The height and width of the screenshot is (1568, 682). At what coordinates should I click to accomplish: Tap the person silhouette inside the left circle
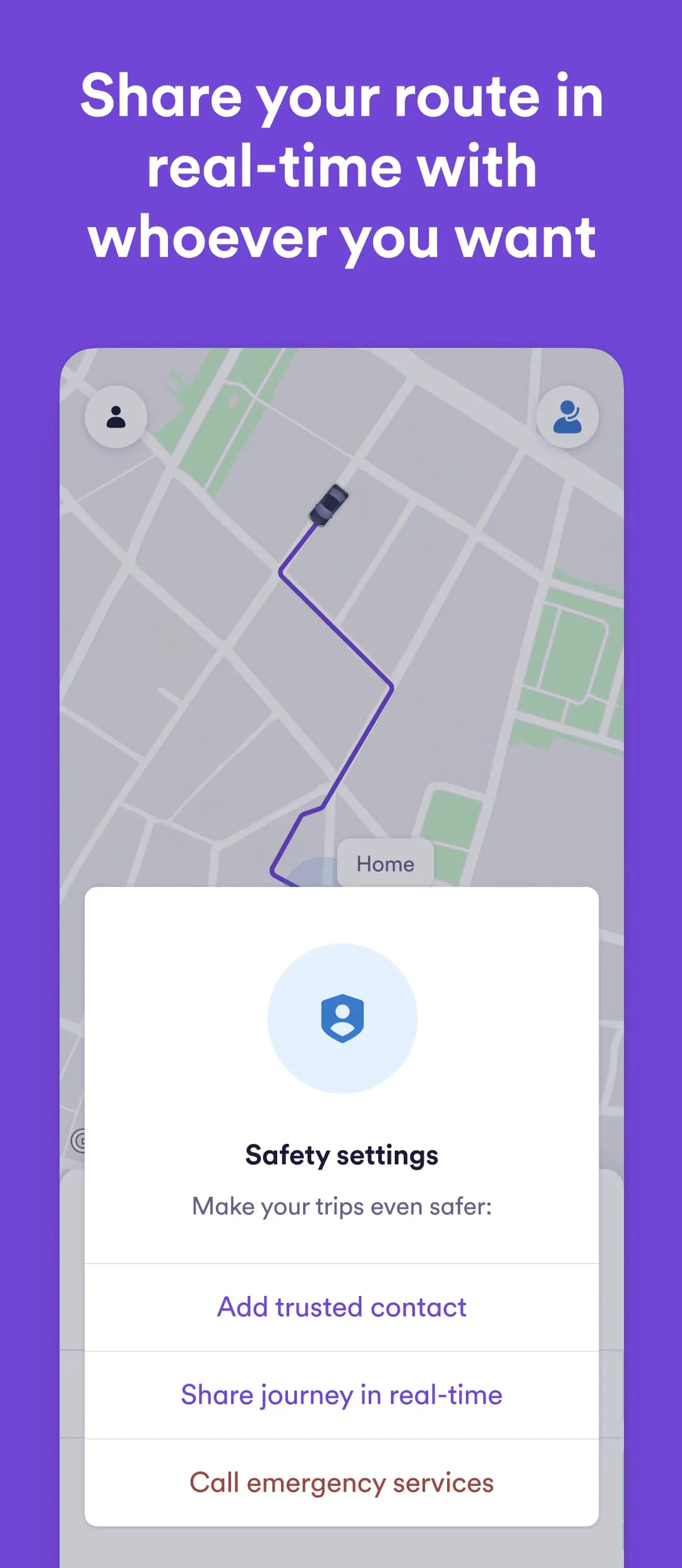pos(116,416)
